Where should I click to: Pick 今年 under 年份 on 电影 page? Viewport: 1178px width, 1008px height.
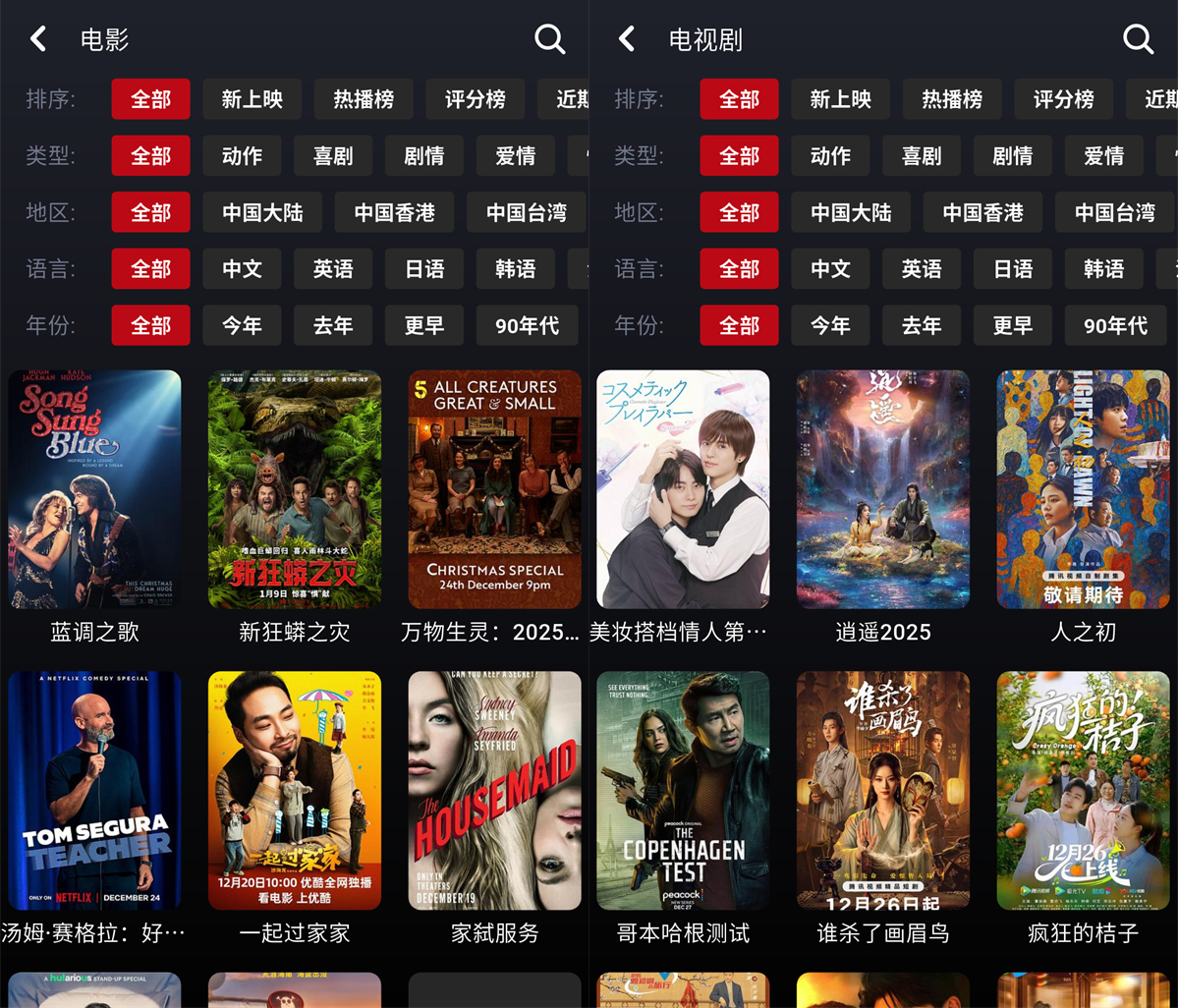tap(242, 325)
